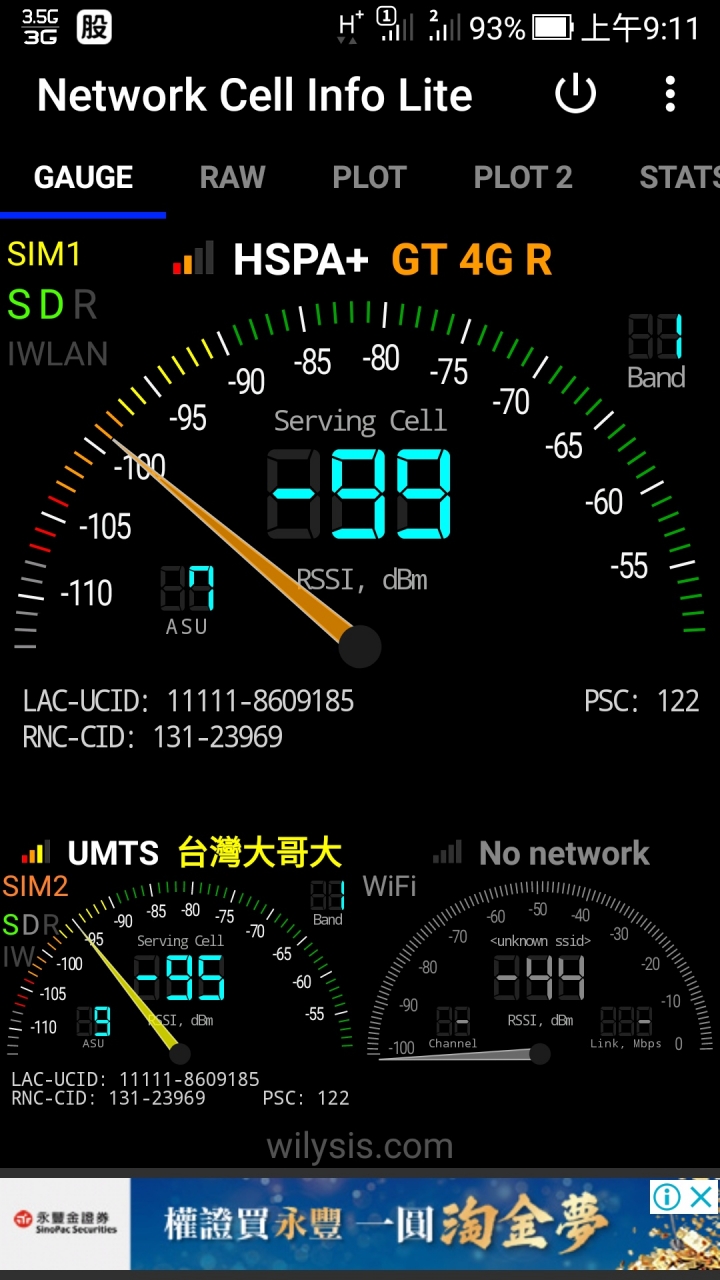
Task: Open the overflow menu
Action: point(670,96)
